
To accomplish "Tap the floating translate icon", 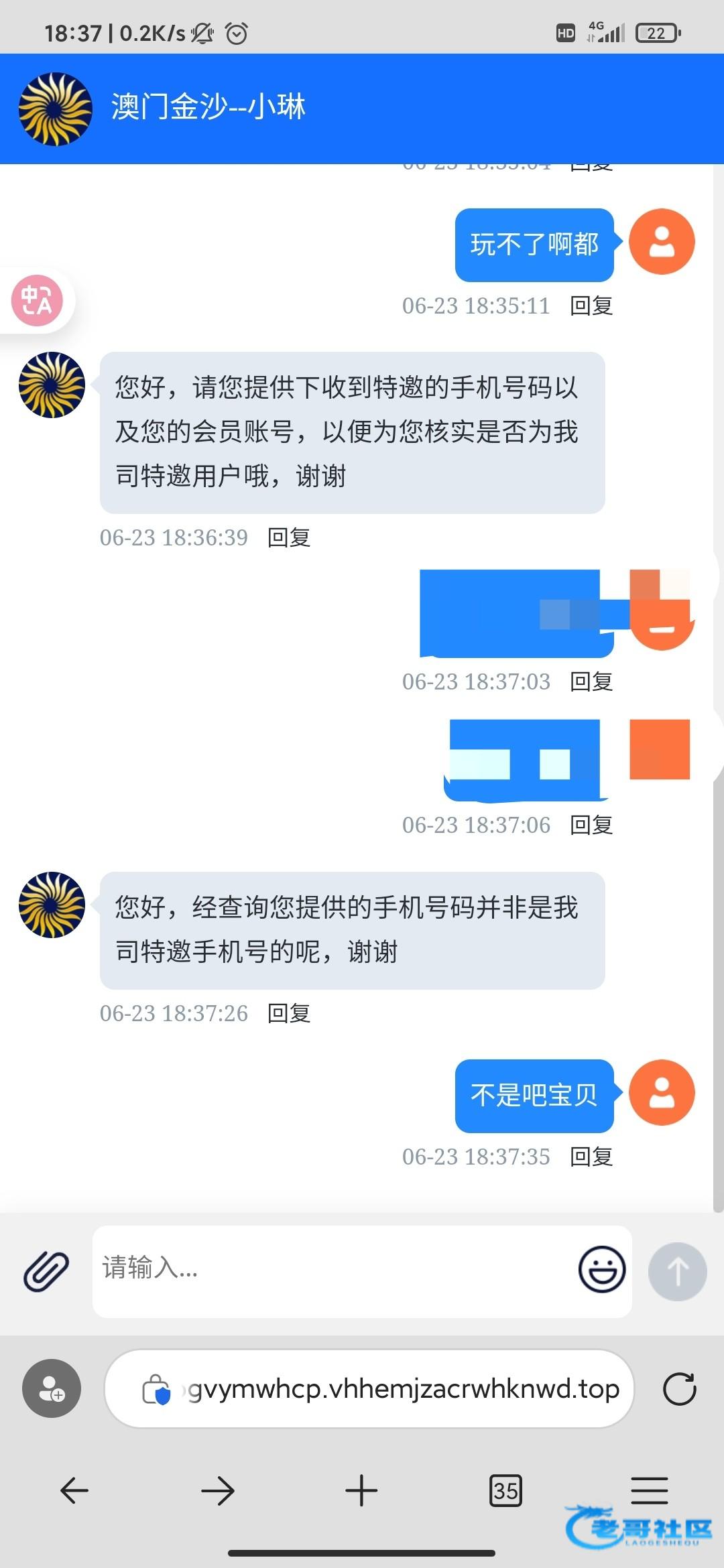I will point(38,300).
